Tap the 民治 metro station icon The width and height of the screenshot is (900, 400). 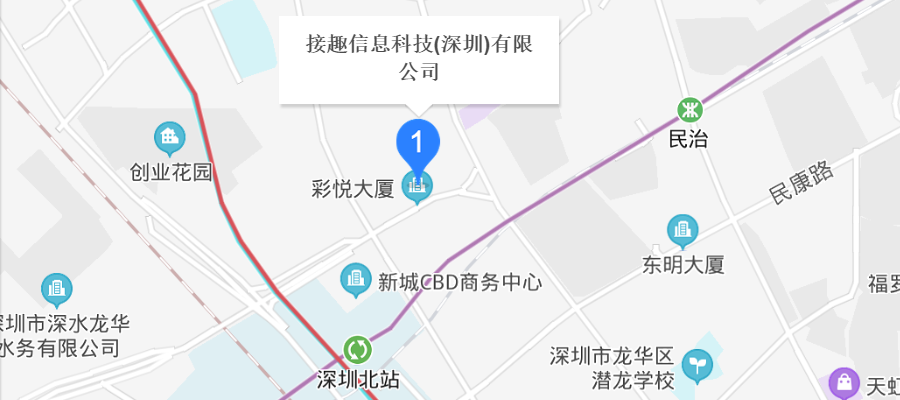click(689, 109)
